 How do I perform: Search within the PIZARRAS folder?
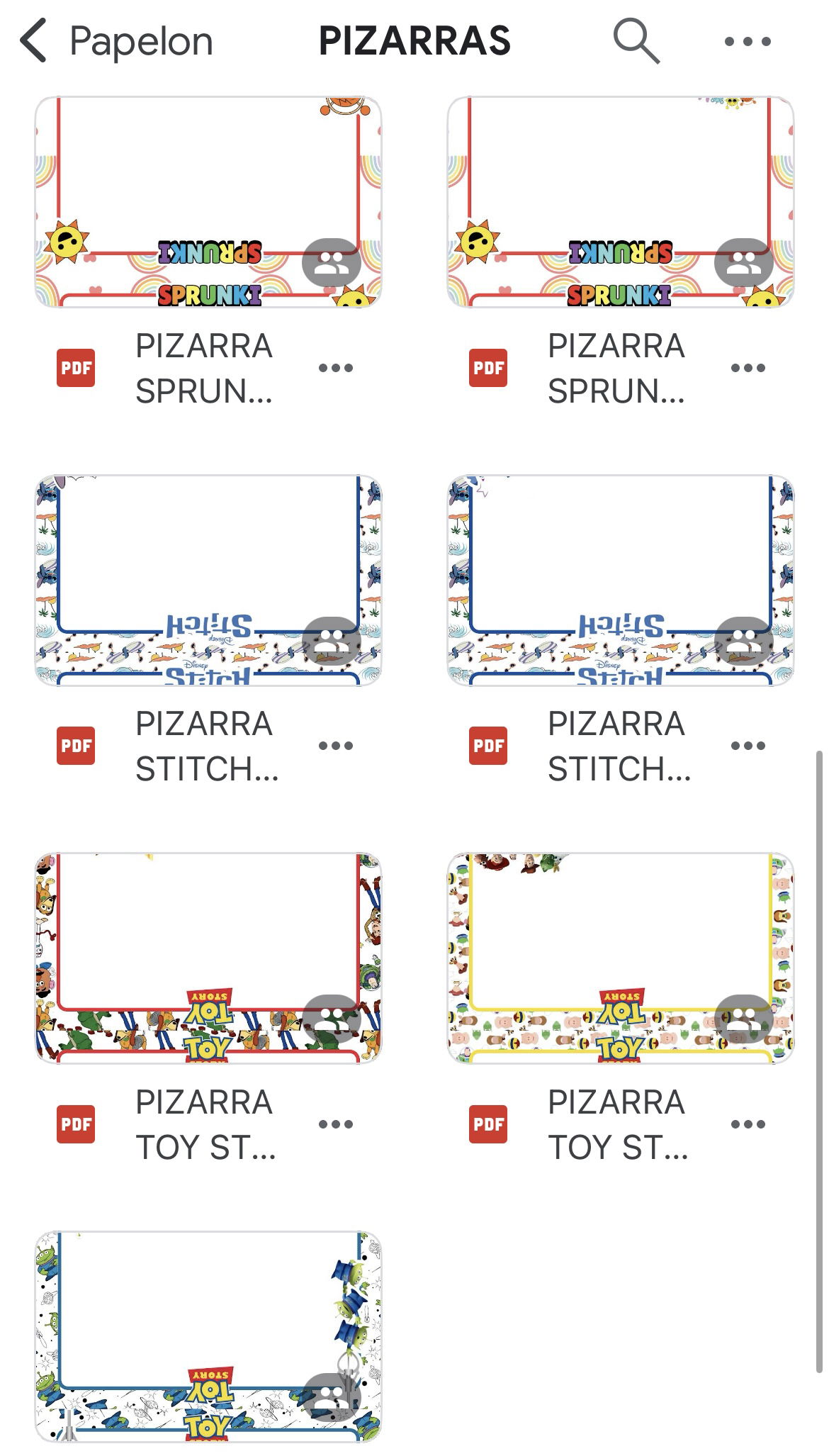click(636, 41)
